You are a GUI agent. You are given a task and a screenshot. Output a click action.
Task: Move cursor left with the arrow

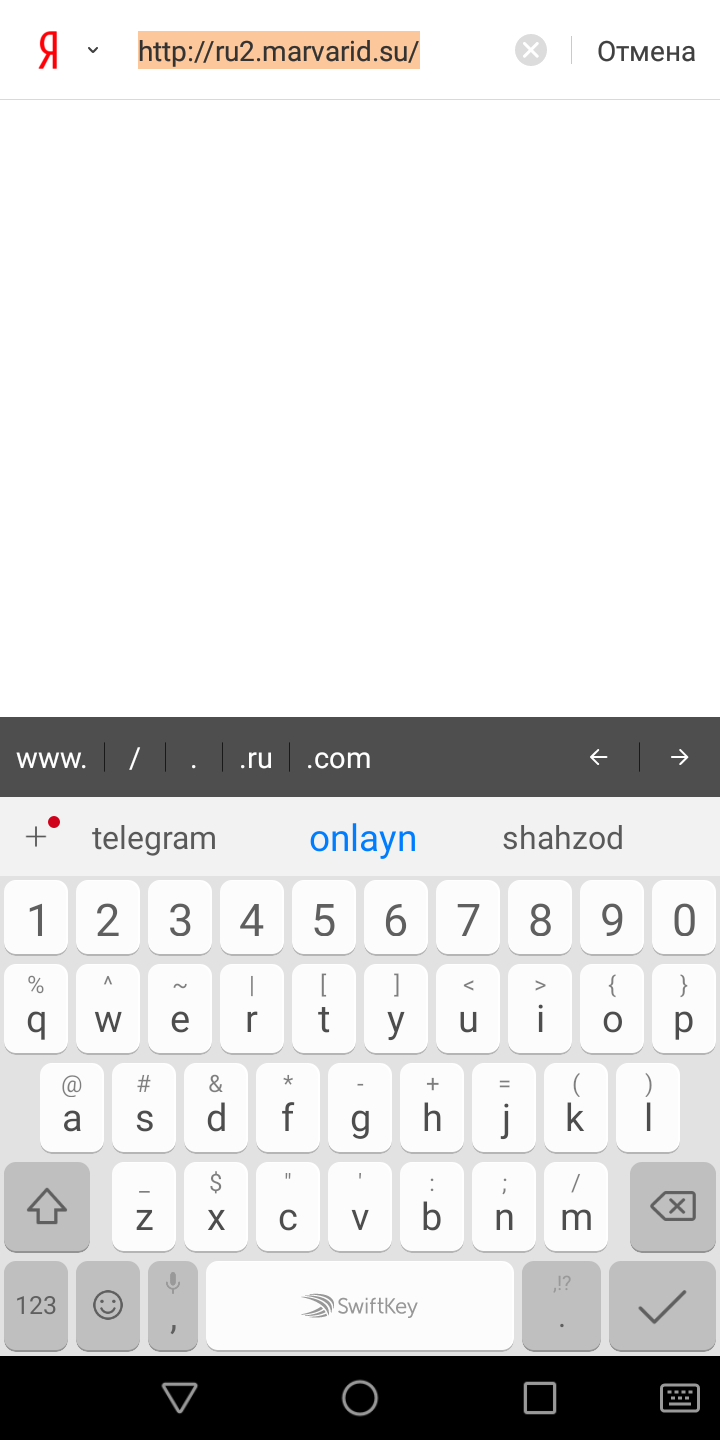click(x=598, y=758)
